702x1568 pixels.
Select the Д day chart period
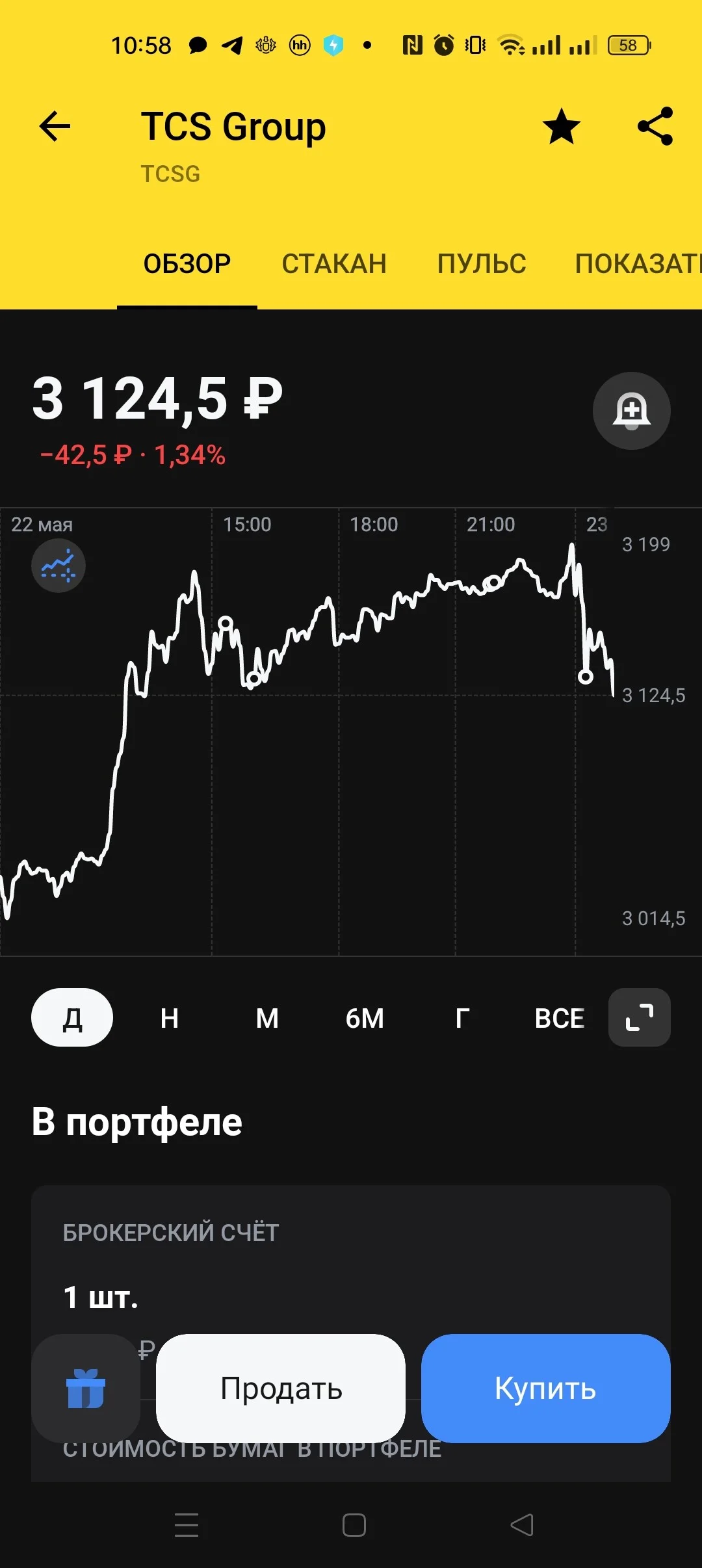[72, 1017]
